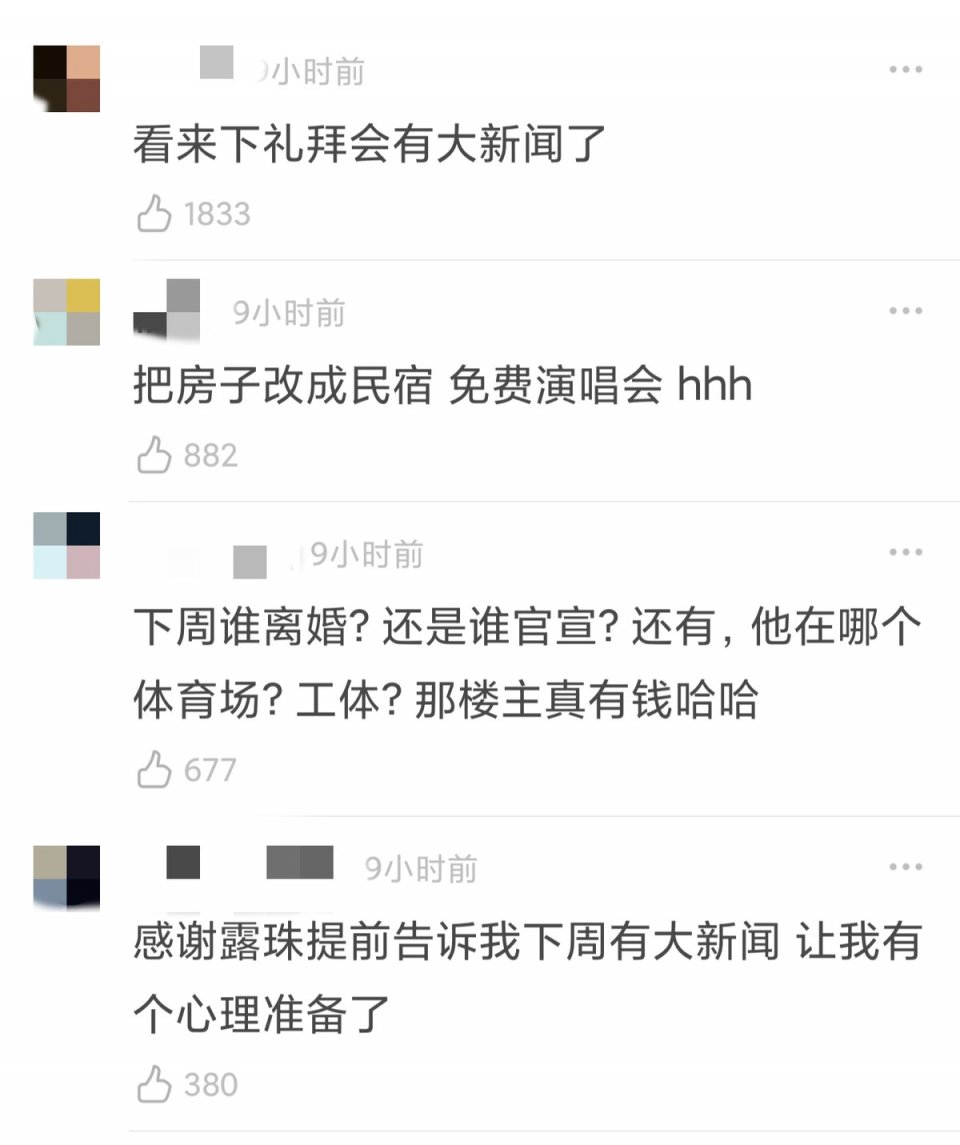Open overflow menu on the '感谢露珠' comment
The image size is (960, 1145).
tap(905, 867)
